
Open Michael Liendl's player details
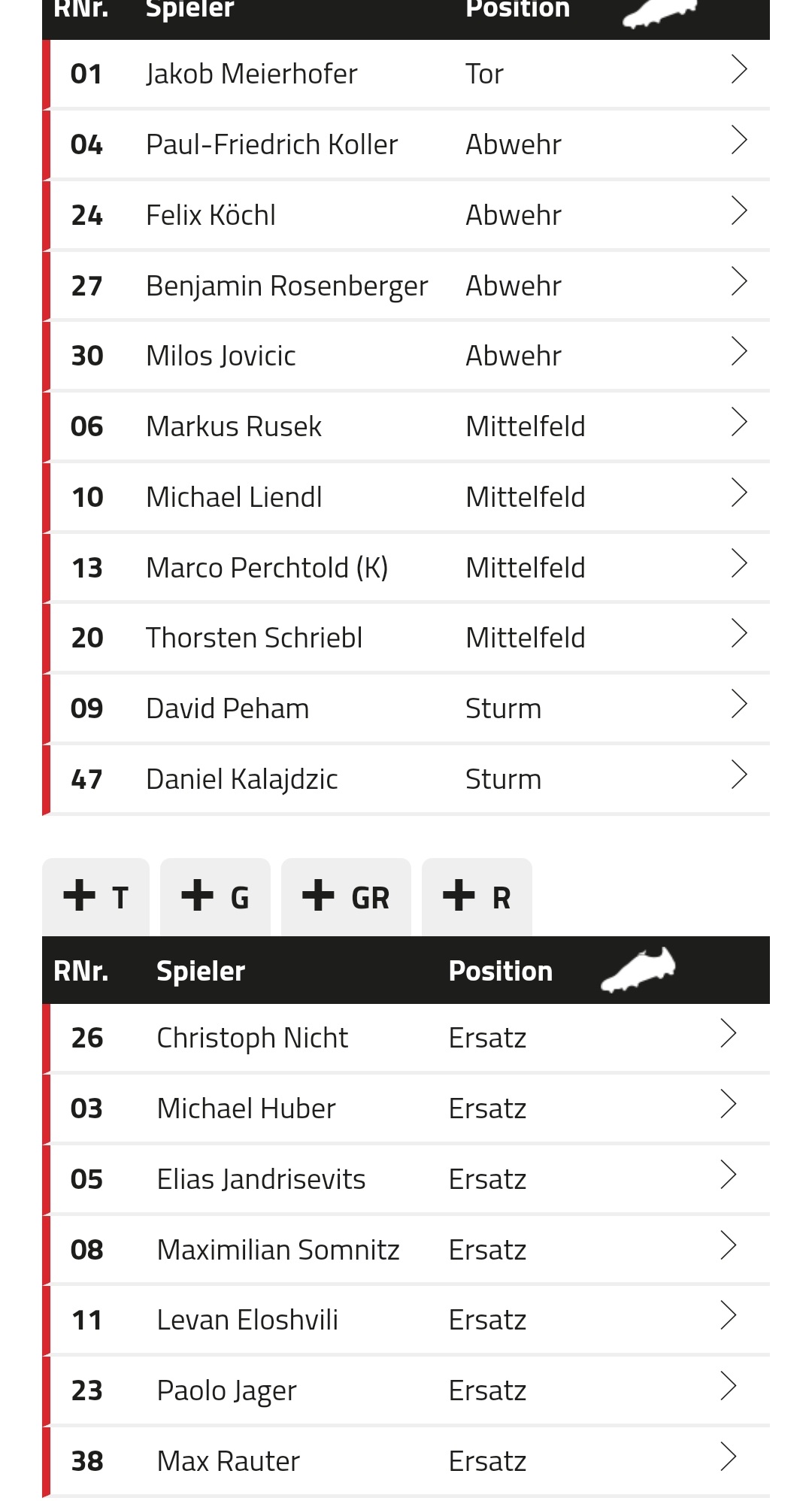406,497
